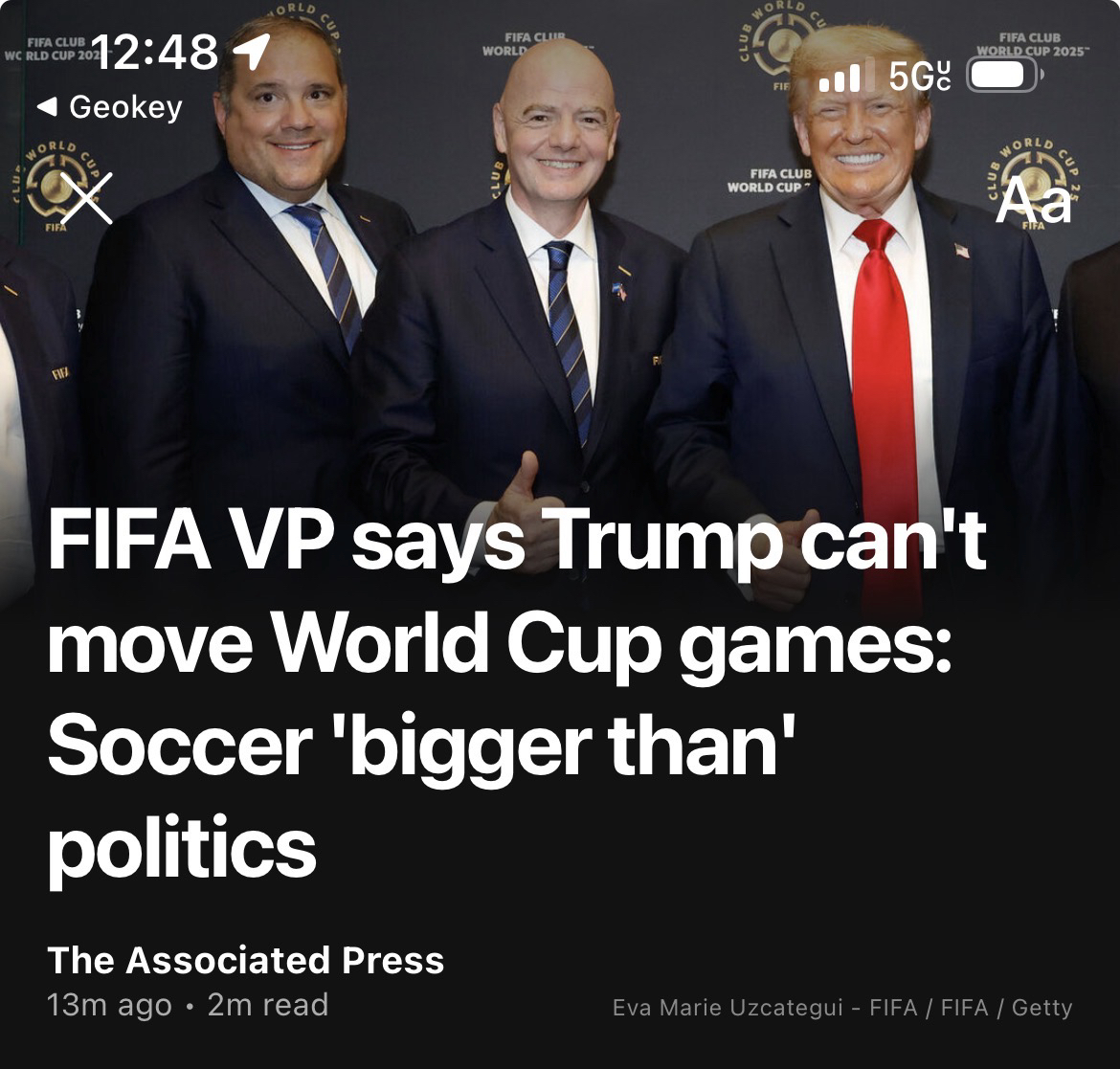Return to the Geokey app

pyautogui.click(x=110, y=107)
